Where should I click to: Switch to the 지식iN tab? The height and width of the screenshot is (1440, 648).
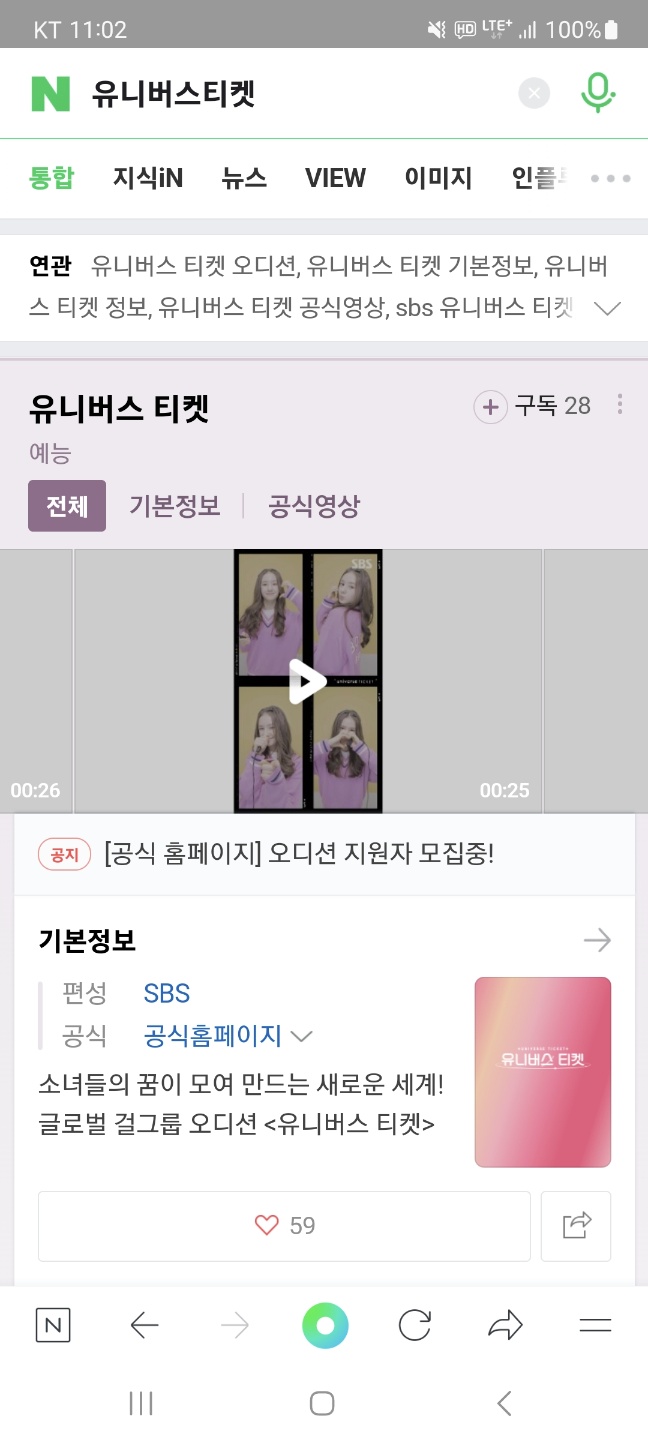click(148, 178)
